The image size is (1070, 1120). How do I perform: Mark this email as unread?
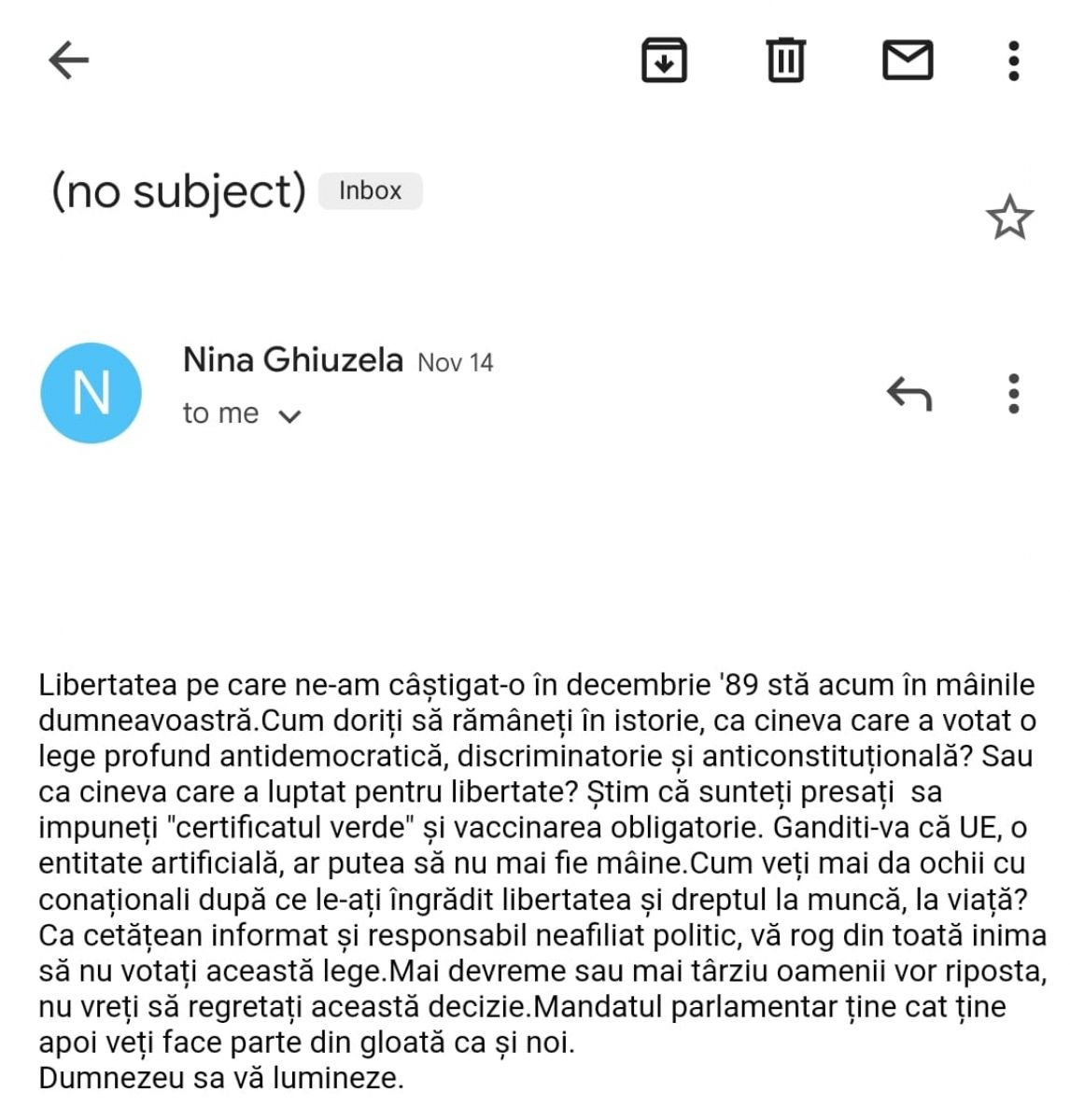907,61
